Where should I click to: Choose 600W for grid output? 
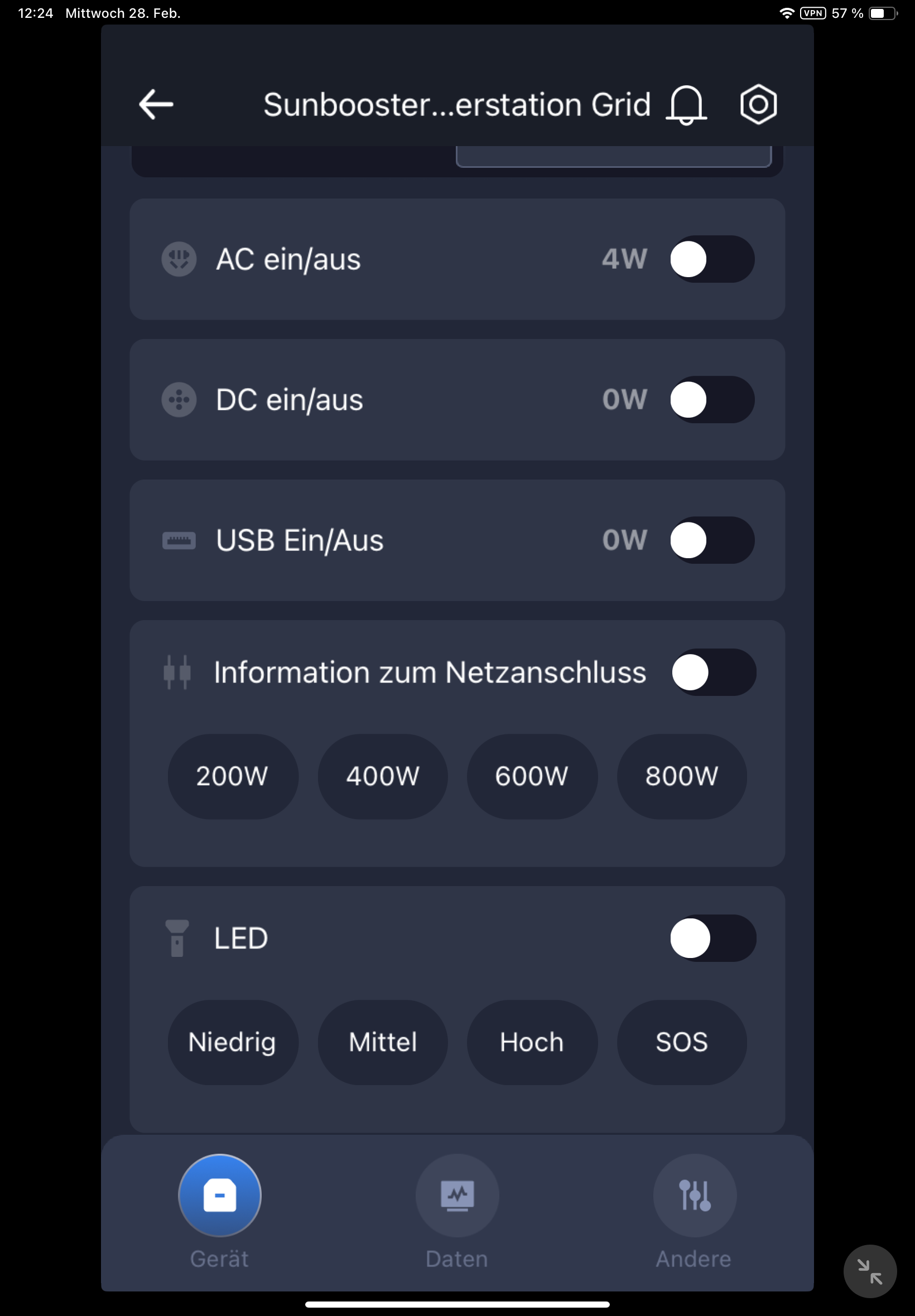tap(532, 776)
